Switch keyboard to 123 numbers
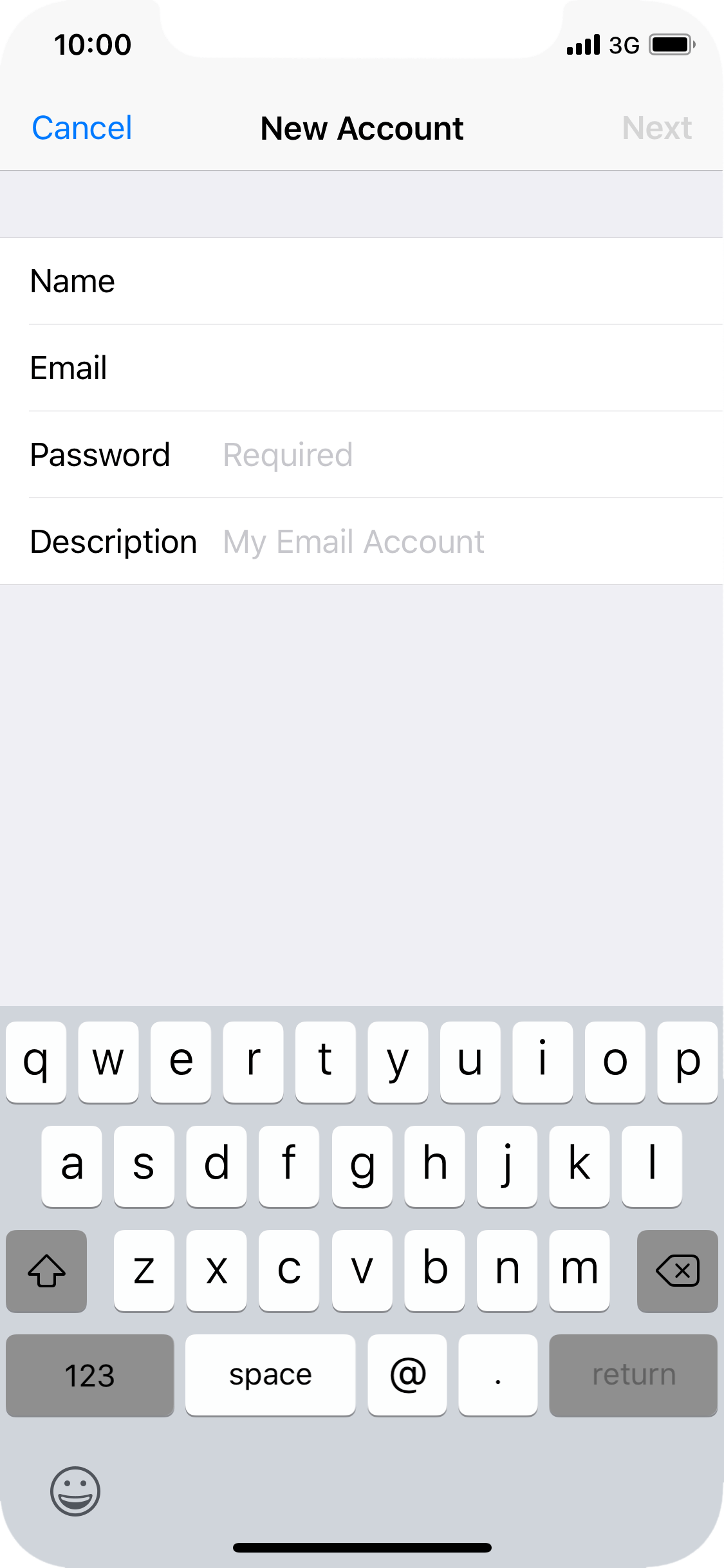 pyautogui.click(x=90, y=1376)
